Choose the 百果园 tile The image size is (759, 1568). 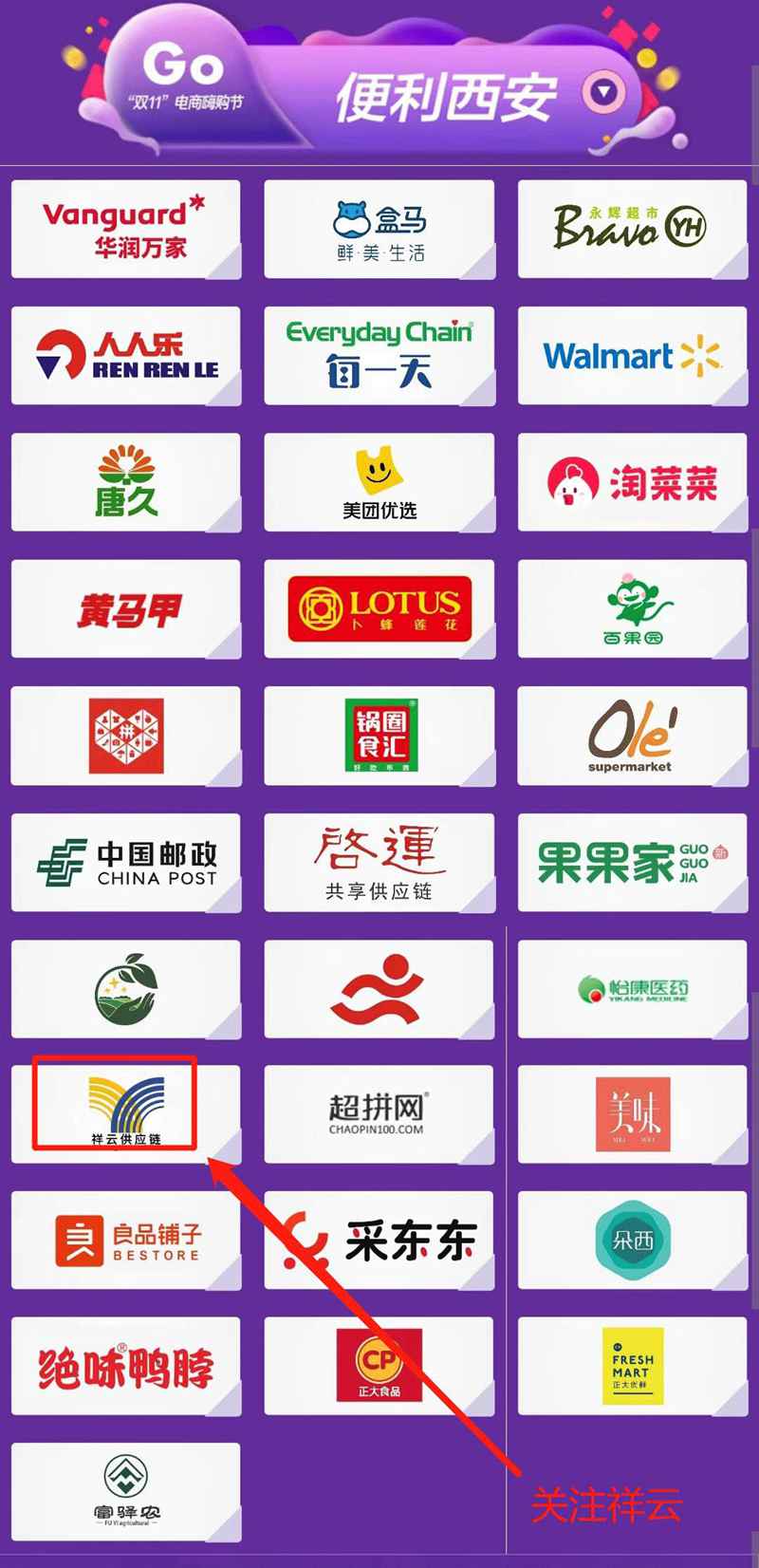tap(632, 608)
